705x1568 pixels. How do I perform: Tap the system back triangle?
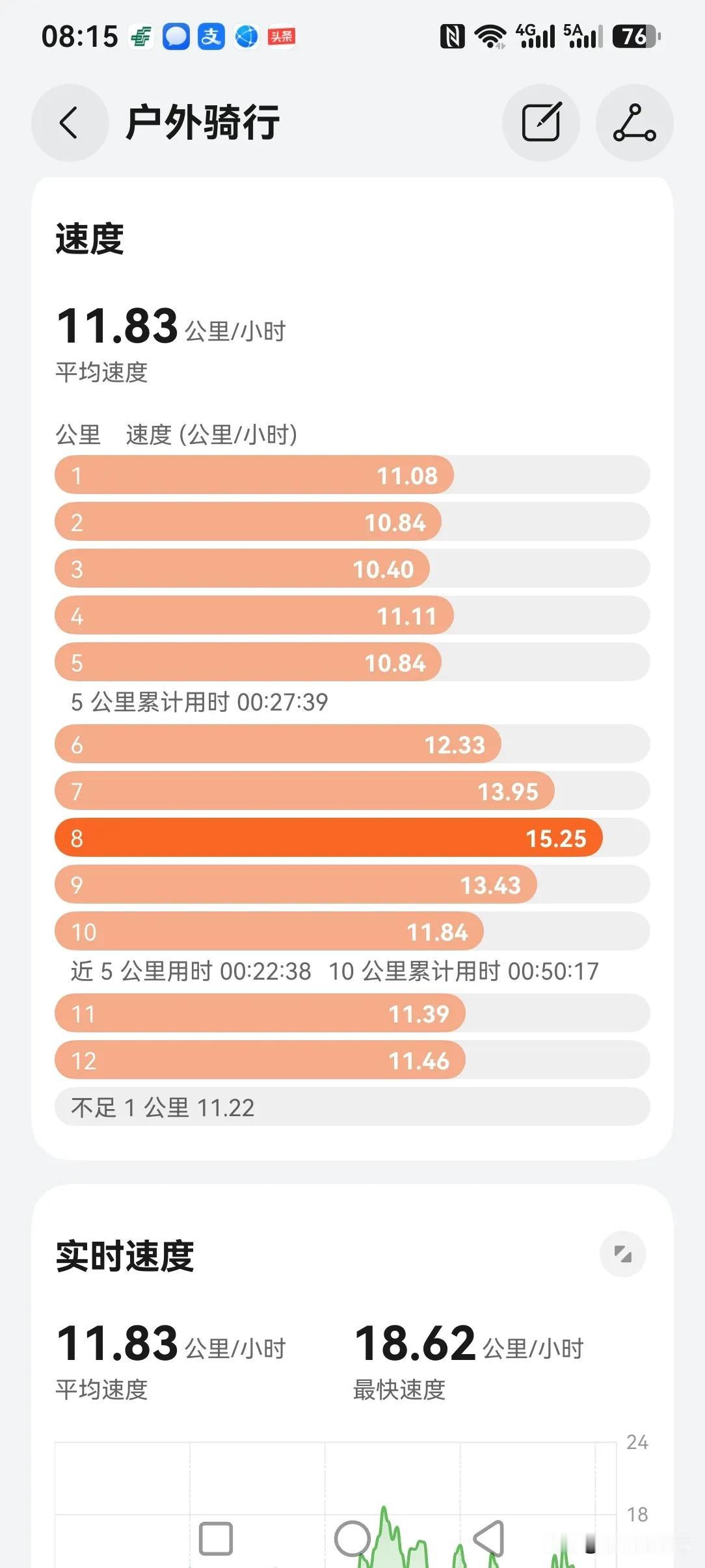[489, 1538]
